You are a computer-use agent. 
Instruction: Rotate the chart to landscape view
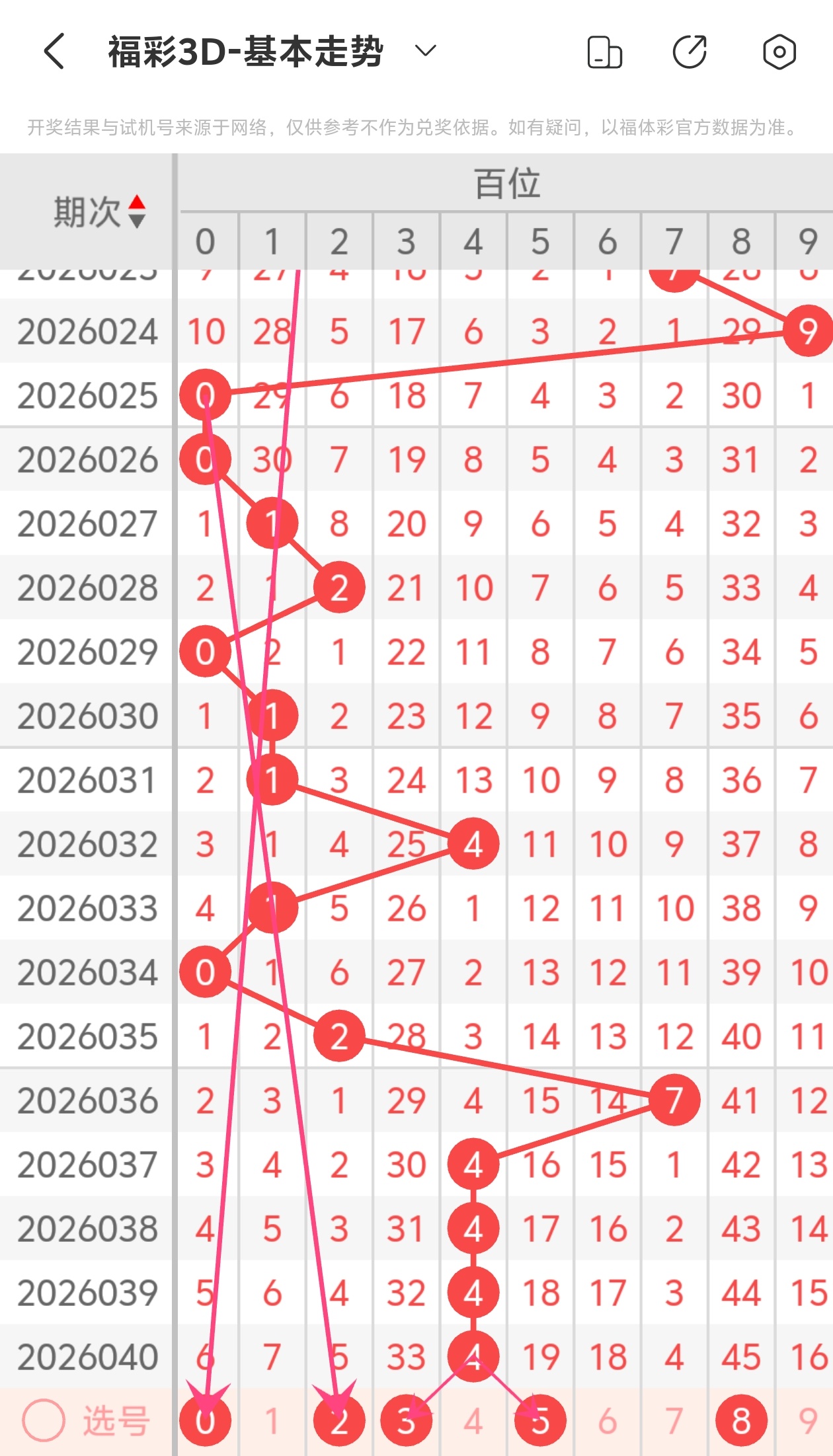click(604, 52)
